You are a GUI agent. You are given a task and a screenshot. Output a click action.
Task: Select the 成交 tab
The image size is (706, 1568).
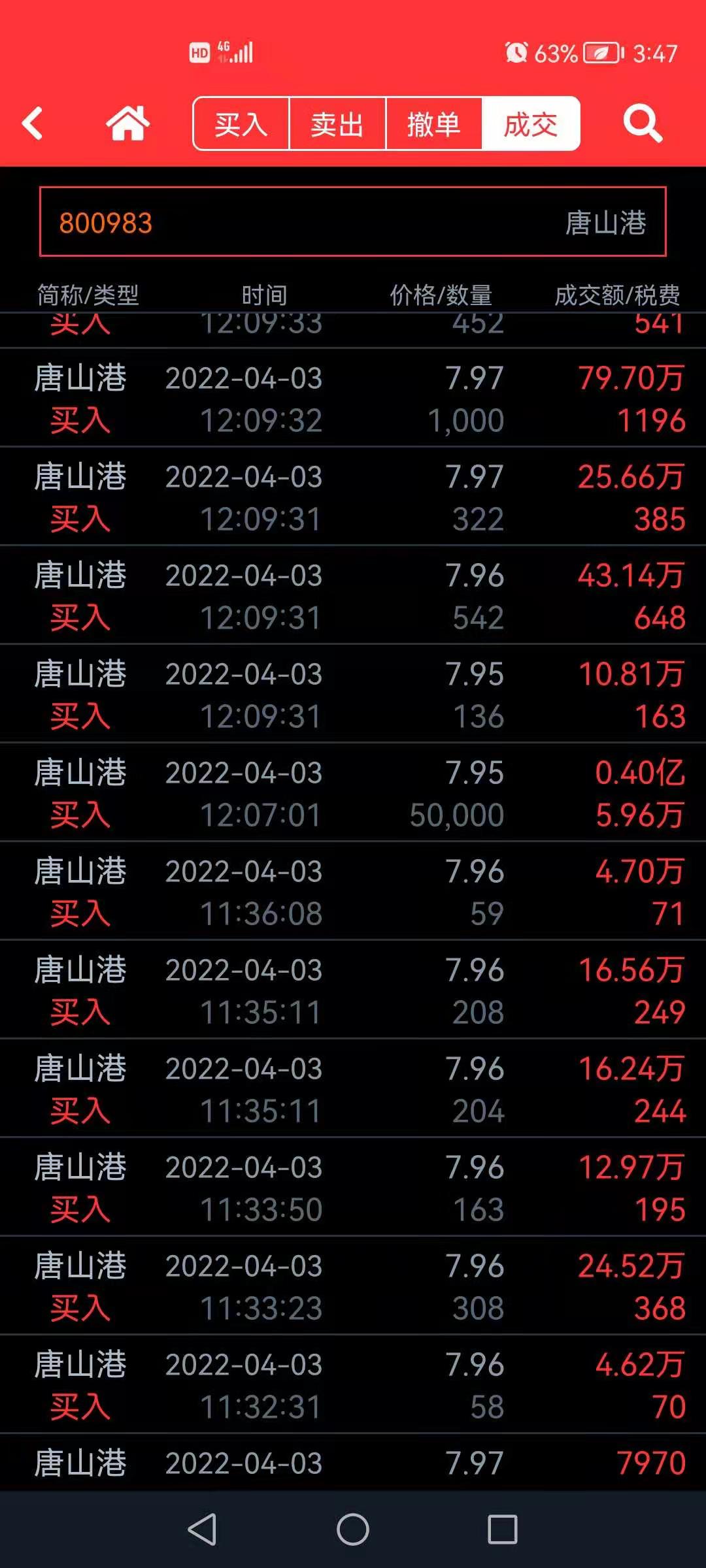tap(531, 123)
